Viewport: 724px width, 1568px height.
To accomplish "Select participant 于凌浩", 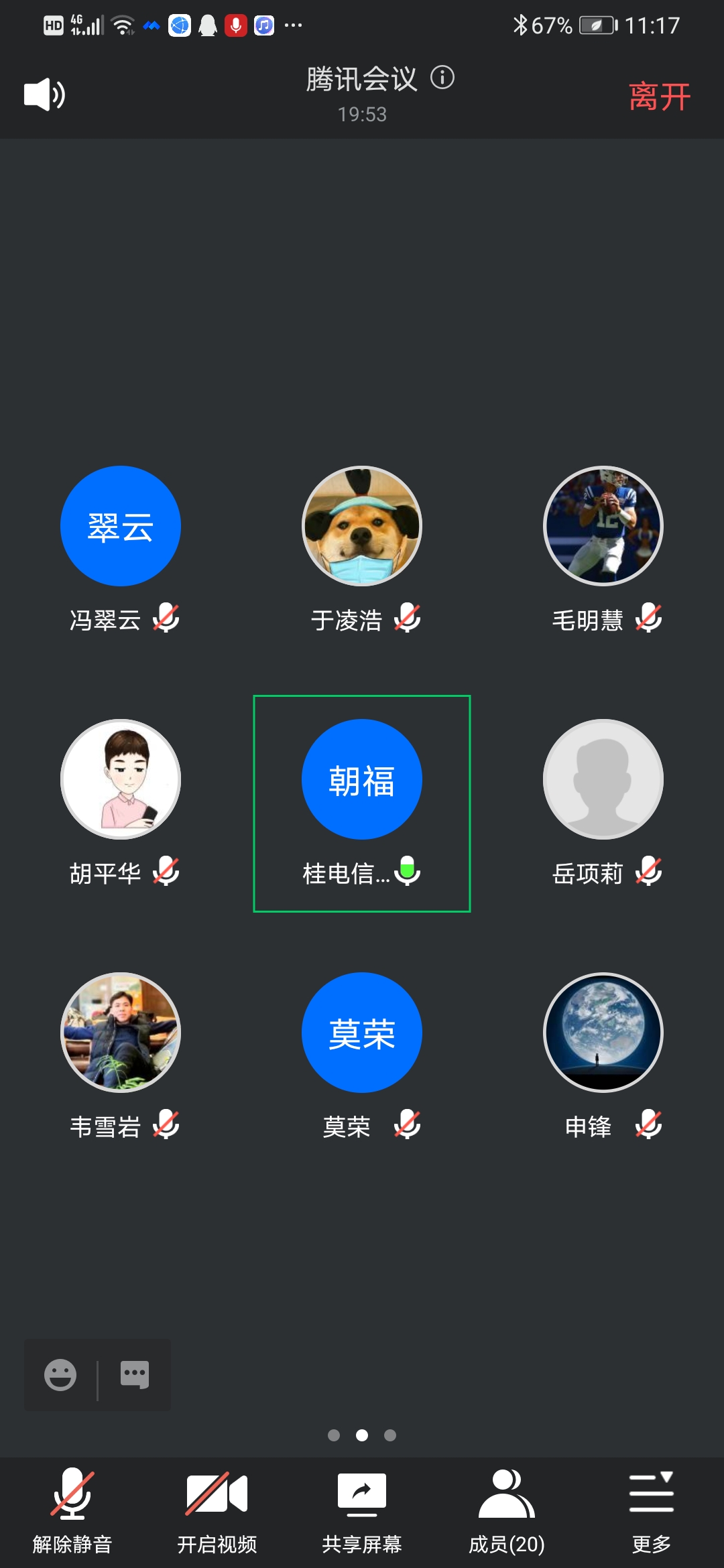I will pyautogui.click(x=362, y=526).
